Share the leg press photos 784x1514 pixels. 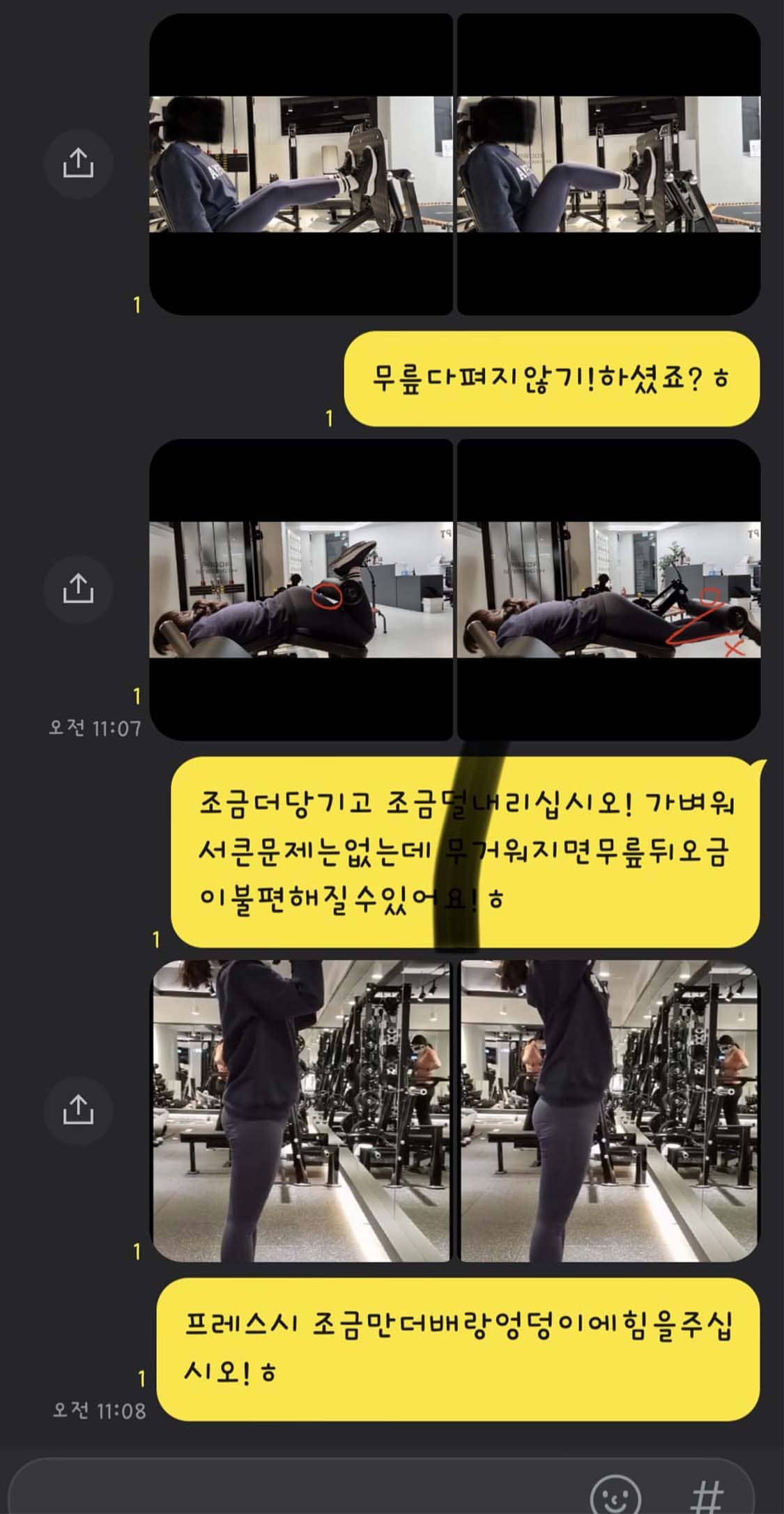point(78,163)
